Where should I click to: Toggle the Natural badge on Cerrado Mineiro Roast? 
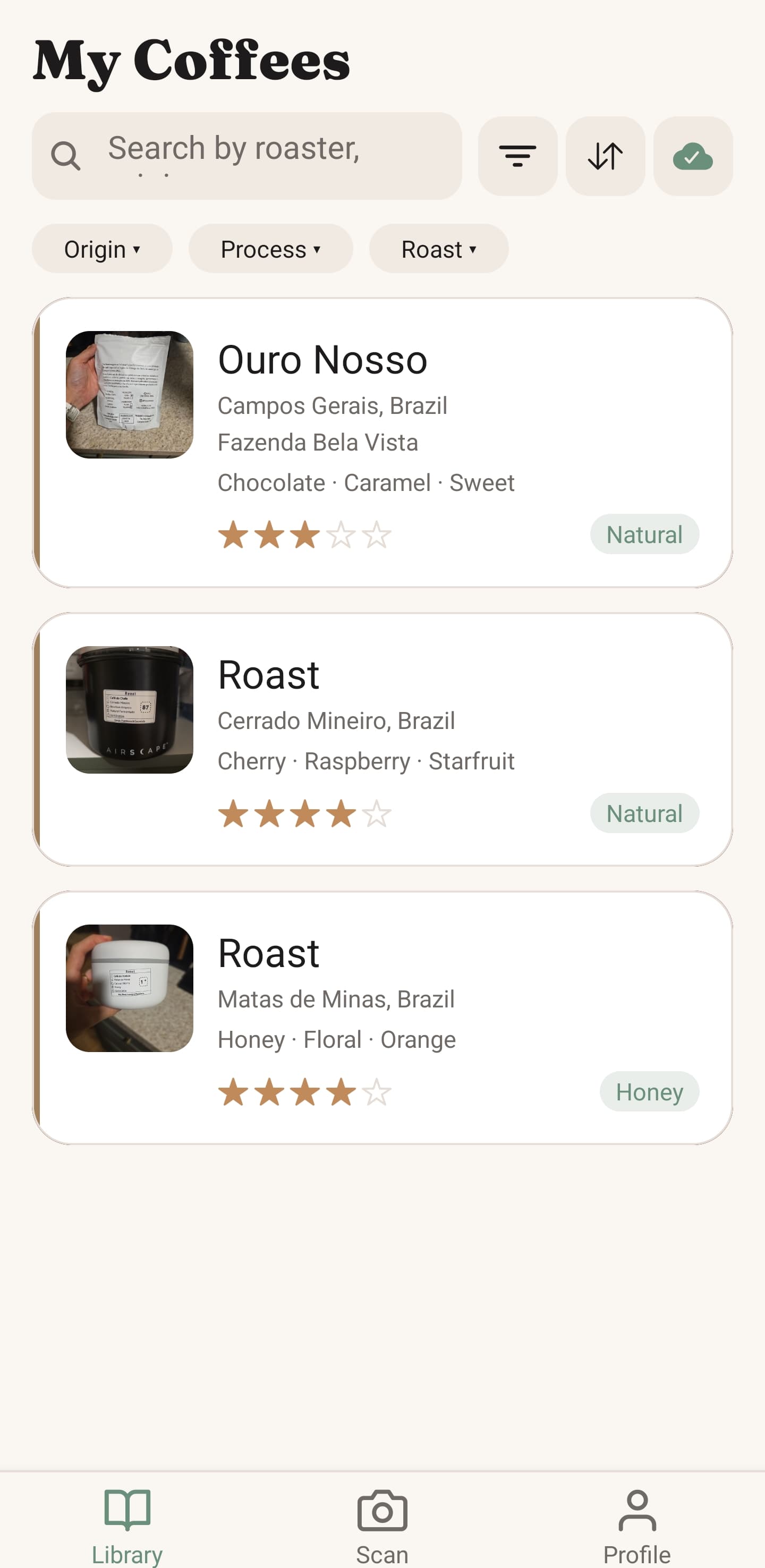pyautogui.click(x=644, y=812)
